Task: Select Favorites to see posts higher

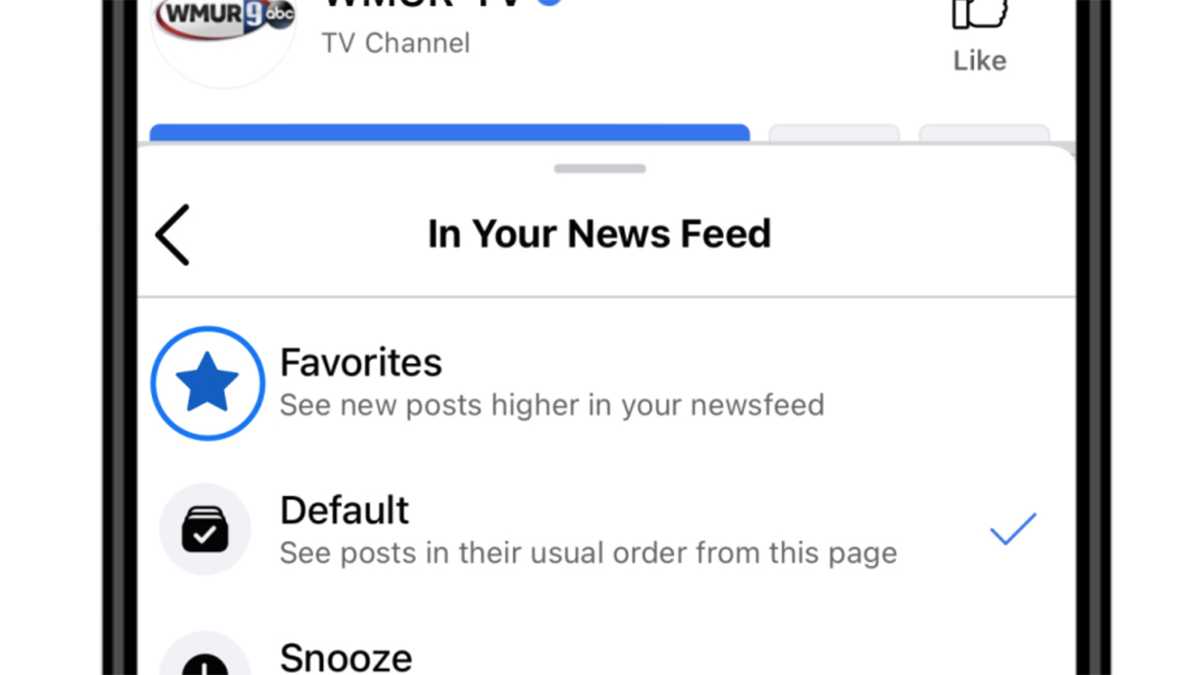Action: (x=361, y=382)
